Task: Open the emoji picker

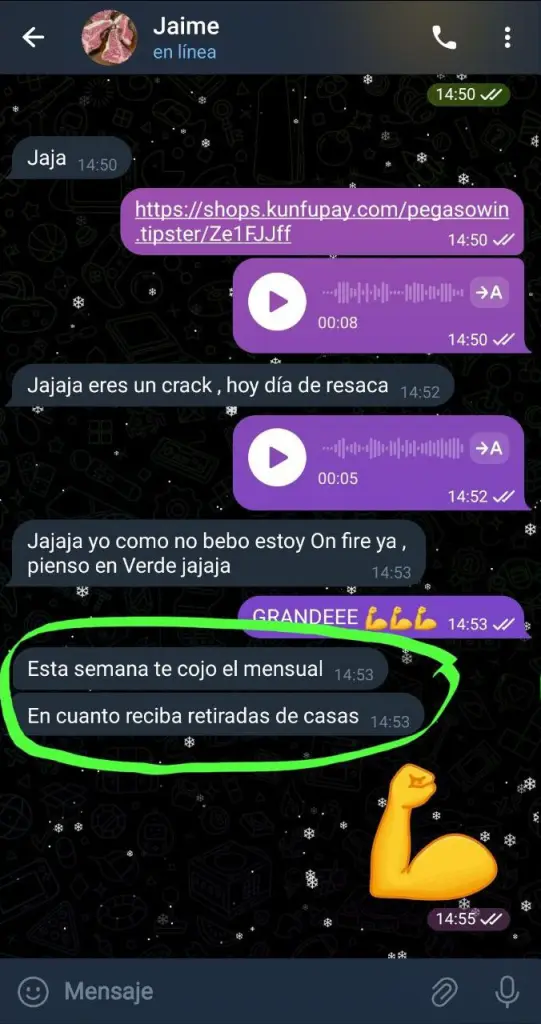Action: (32, 991)
